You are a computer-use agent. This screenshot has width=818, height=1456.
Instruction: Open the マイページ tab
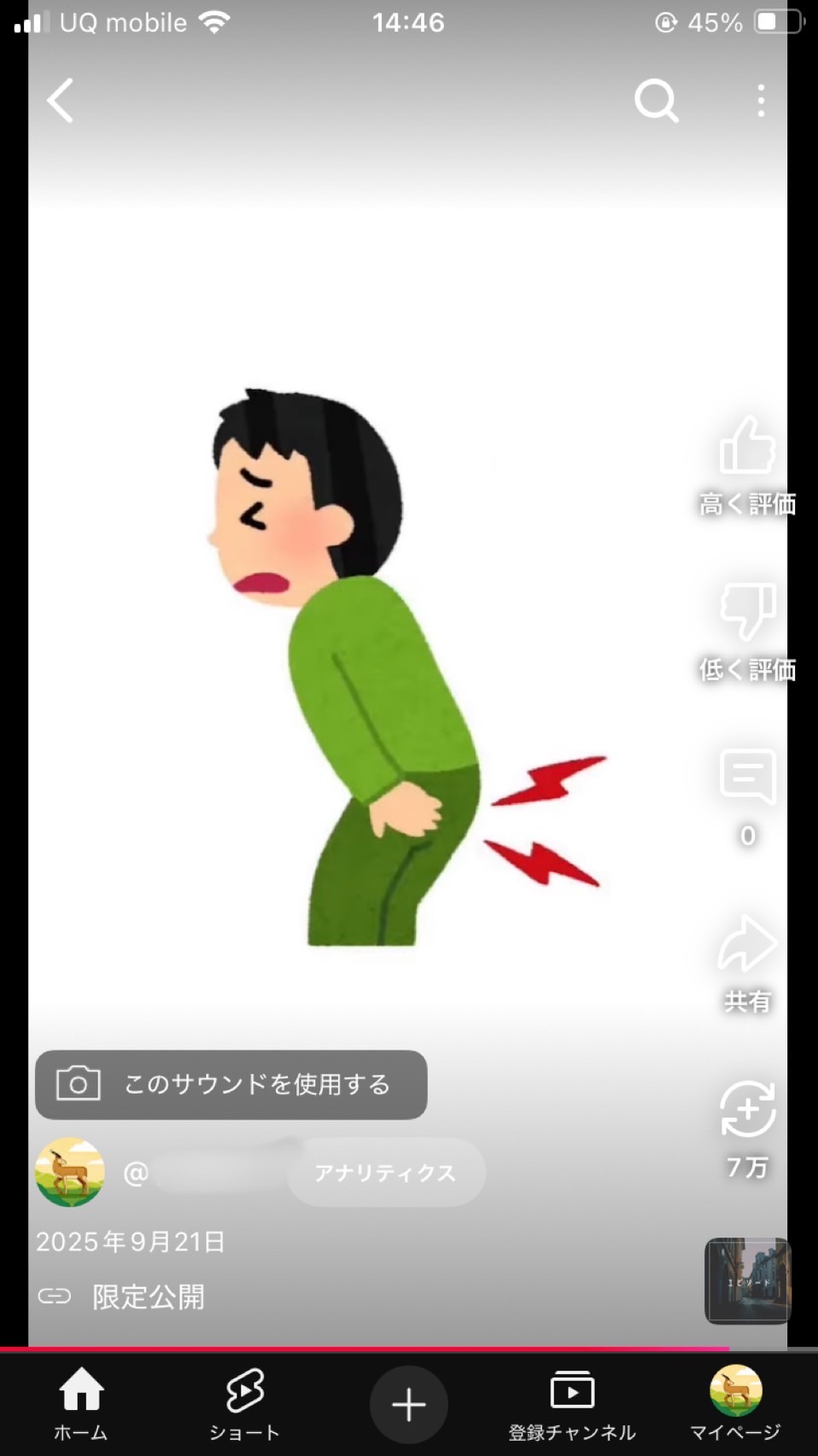tap(735, 1404)
